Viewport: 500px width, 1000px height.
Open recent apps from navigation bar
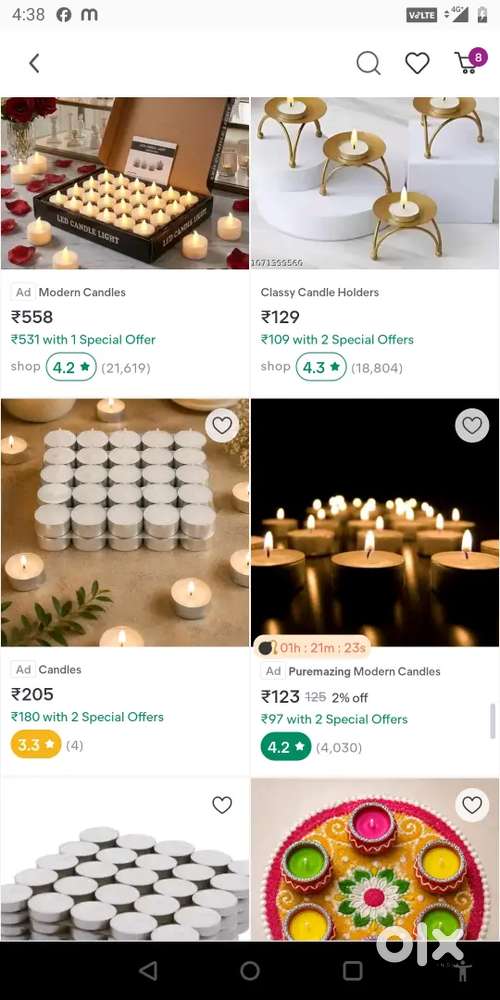coord(353,971)
